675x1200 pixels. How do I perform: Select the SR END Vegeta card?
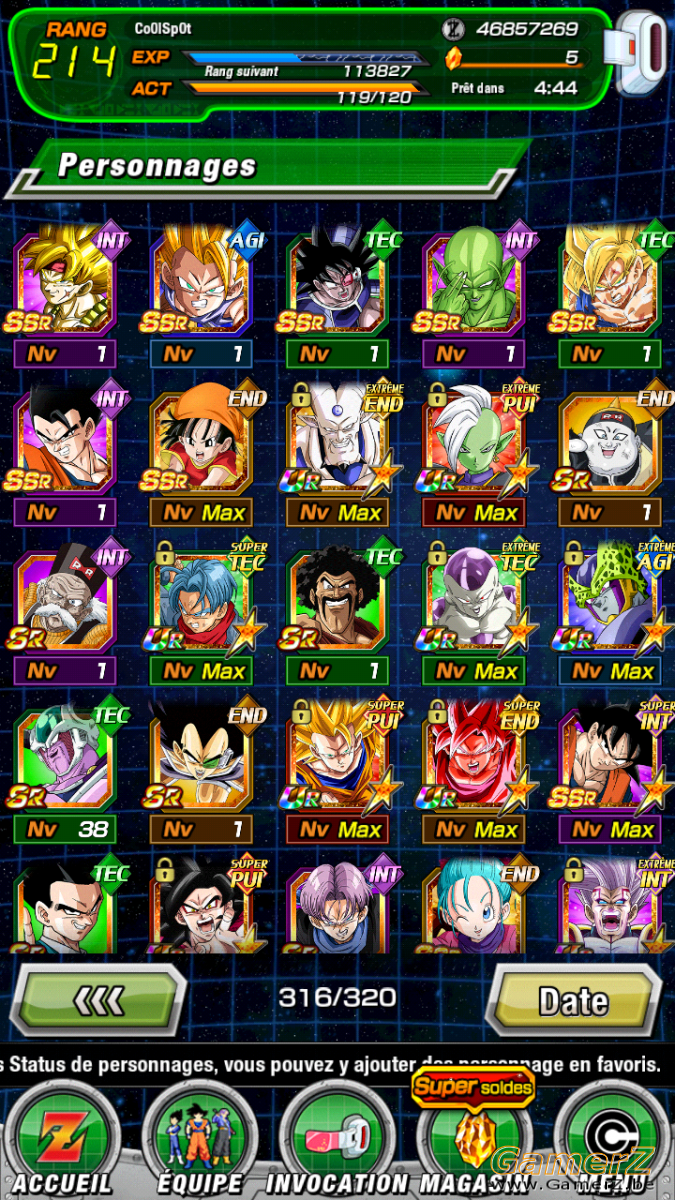[x=200, y=758]
